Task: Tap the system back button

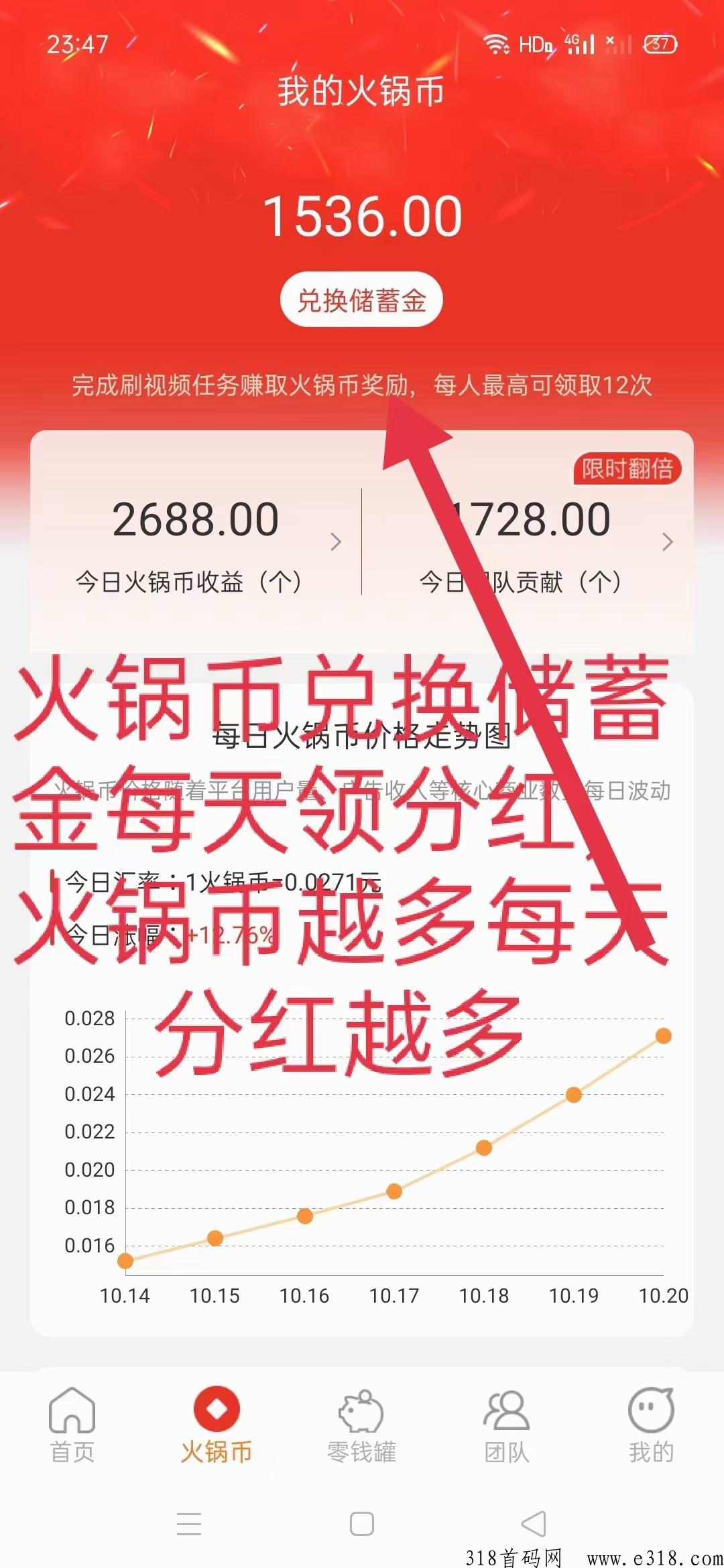Action: pos(534,1524)
